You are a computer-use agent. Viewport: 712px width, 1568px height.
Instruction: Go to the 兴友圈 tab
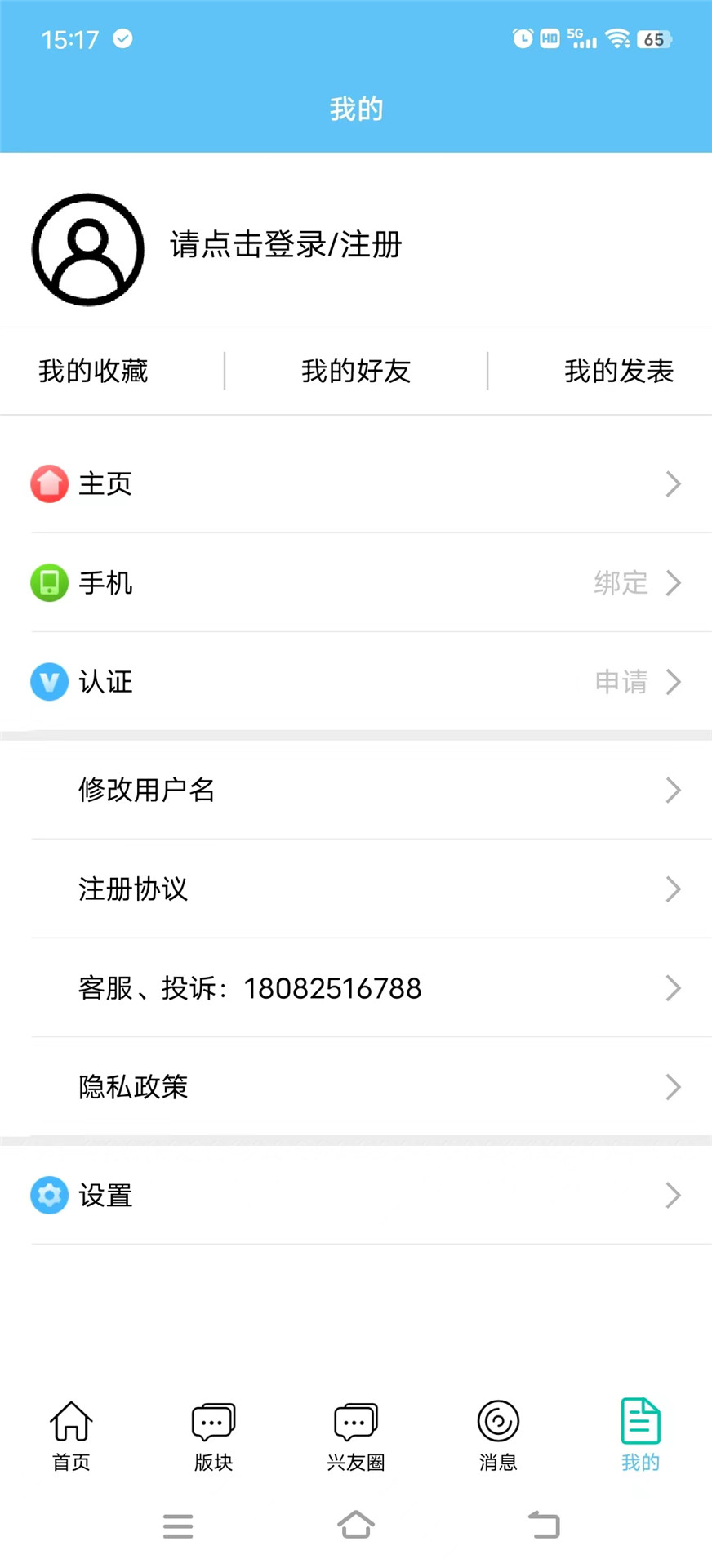click(356, 1436)
